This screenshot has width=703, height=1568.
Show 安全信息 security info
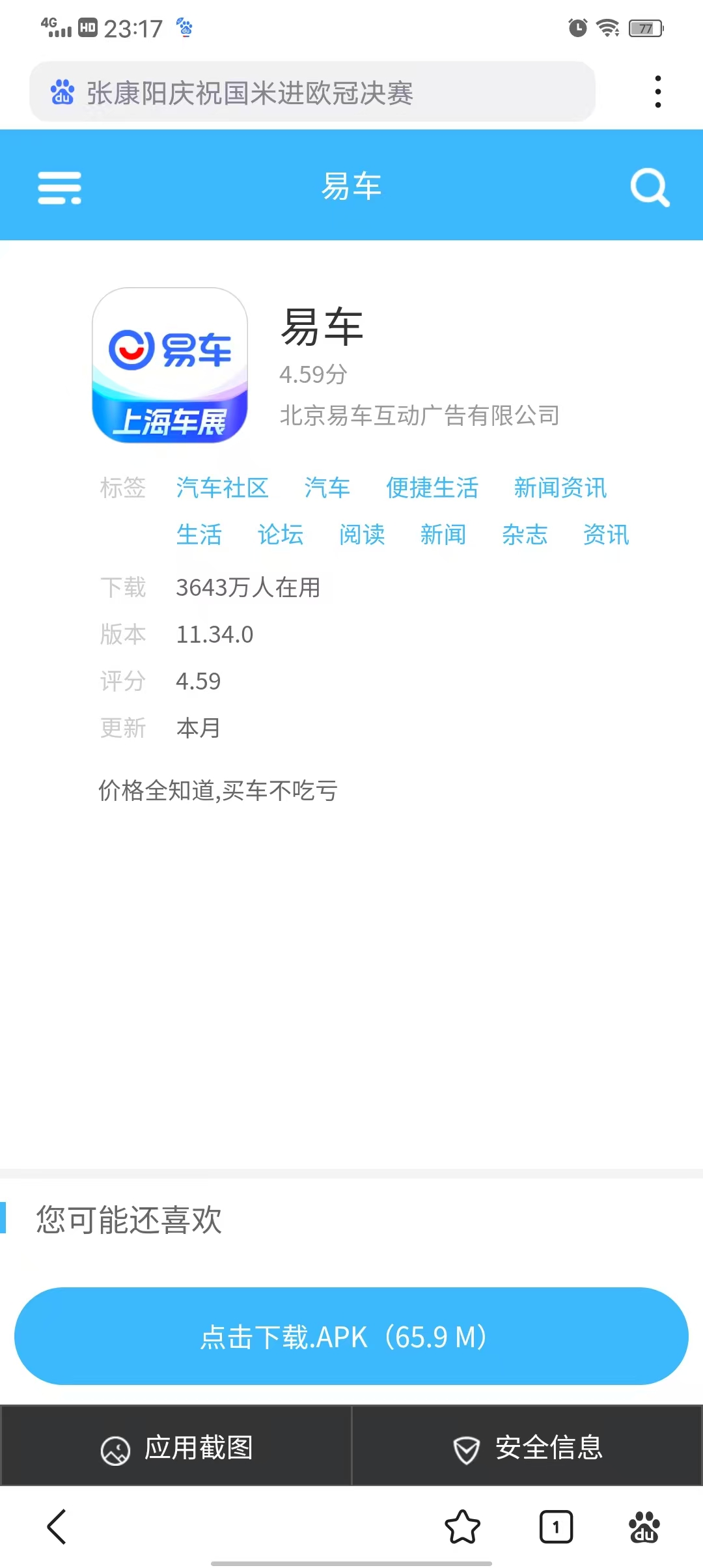[528, 1448]
